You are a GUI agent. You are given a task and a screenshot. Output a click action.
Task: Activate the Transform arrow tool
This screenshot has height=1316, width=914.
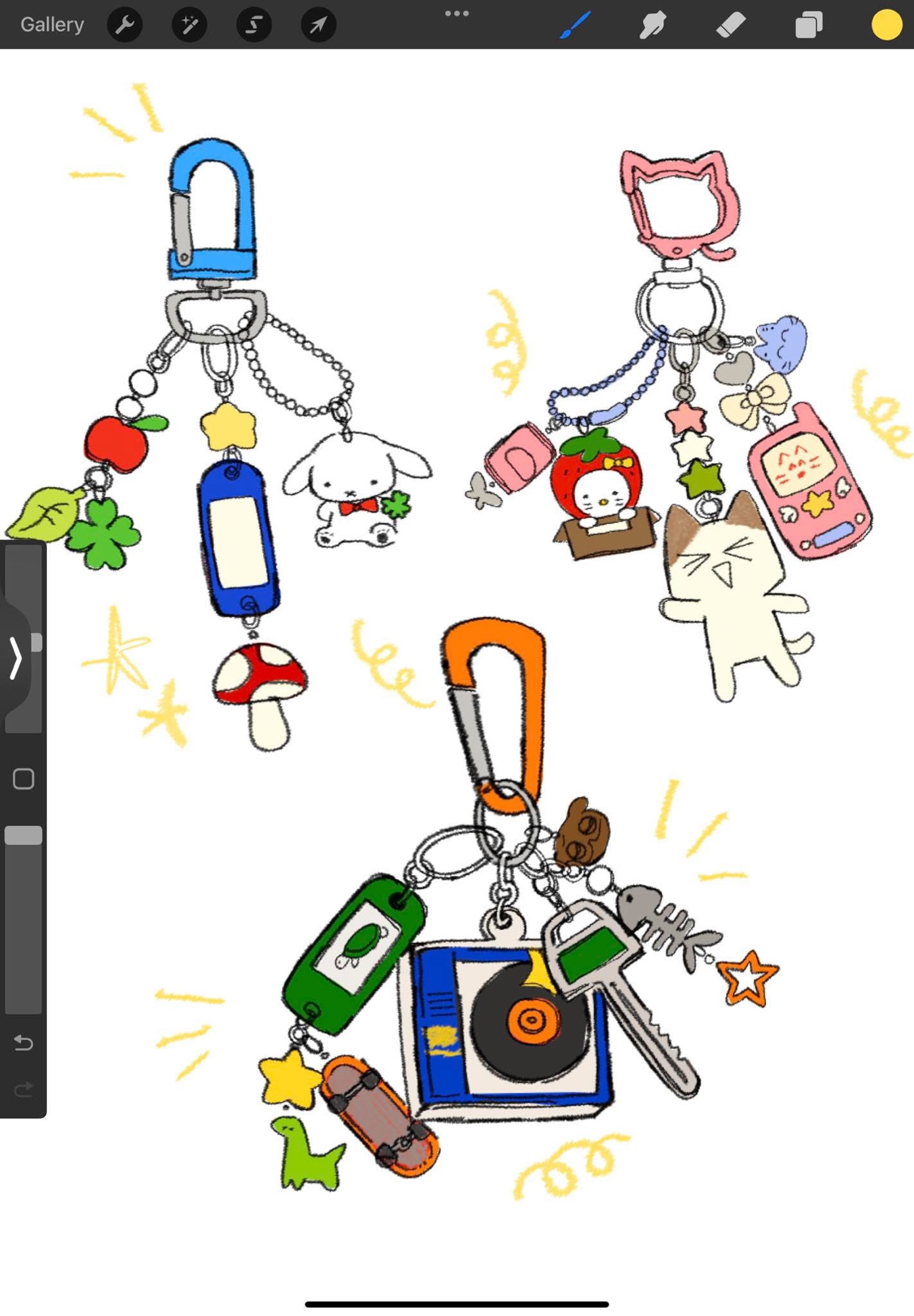pos(318,25)
